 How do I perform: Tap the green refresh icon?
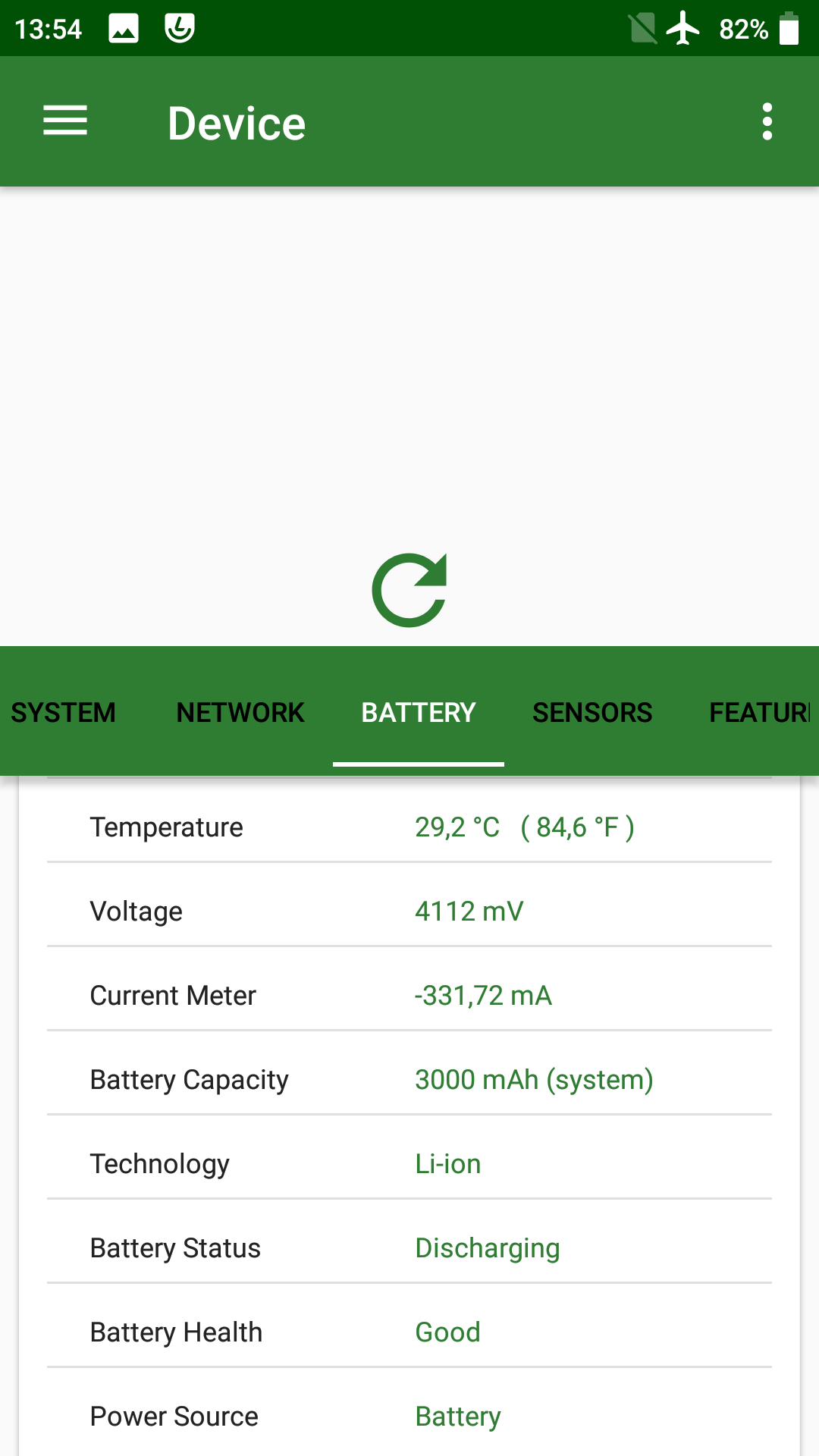coord(409,590)
